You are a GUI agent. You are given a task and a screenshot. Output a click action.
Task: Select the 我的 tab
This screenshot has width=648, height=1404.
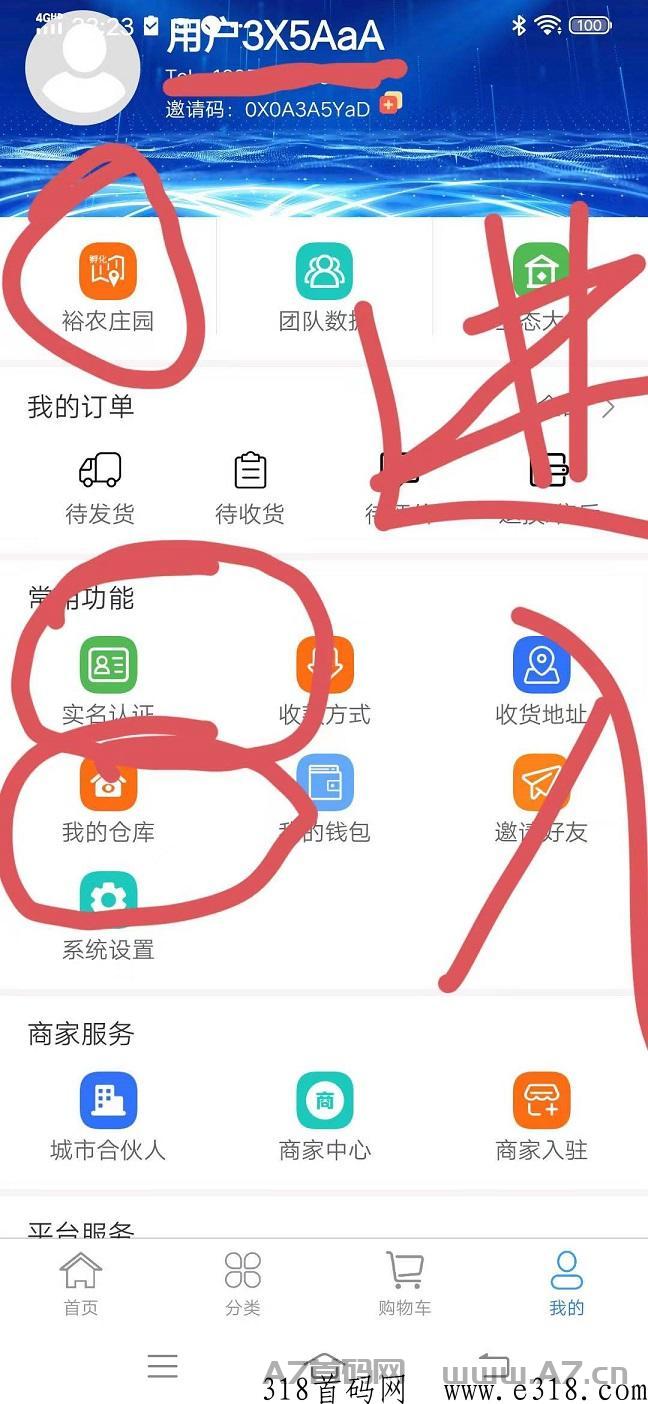[567, 1283]
